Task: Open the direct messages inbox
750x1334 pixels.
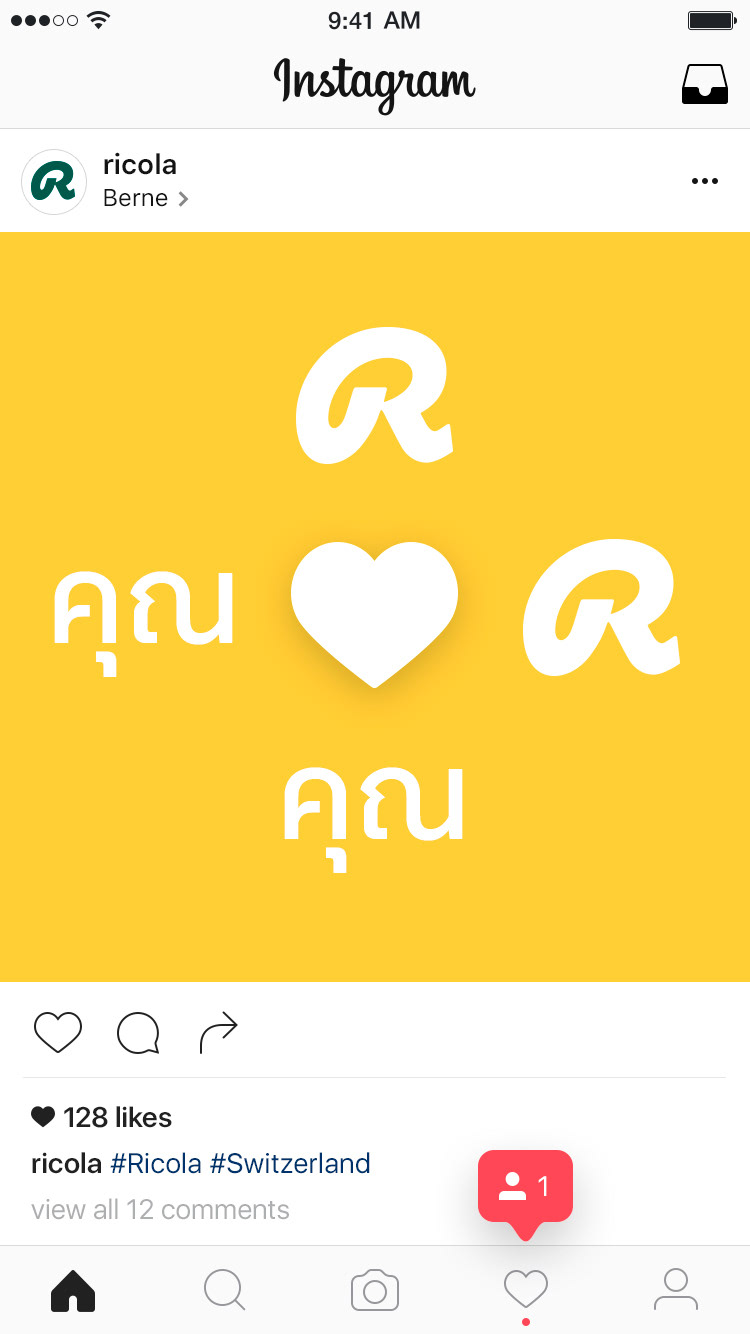Action: [x=705, y=85]
